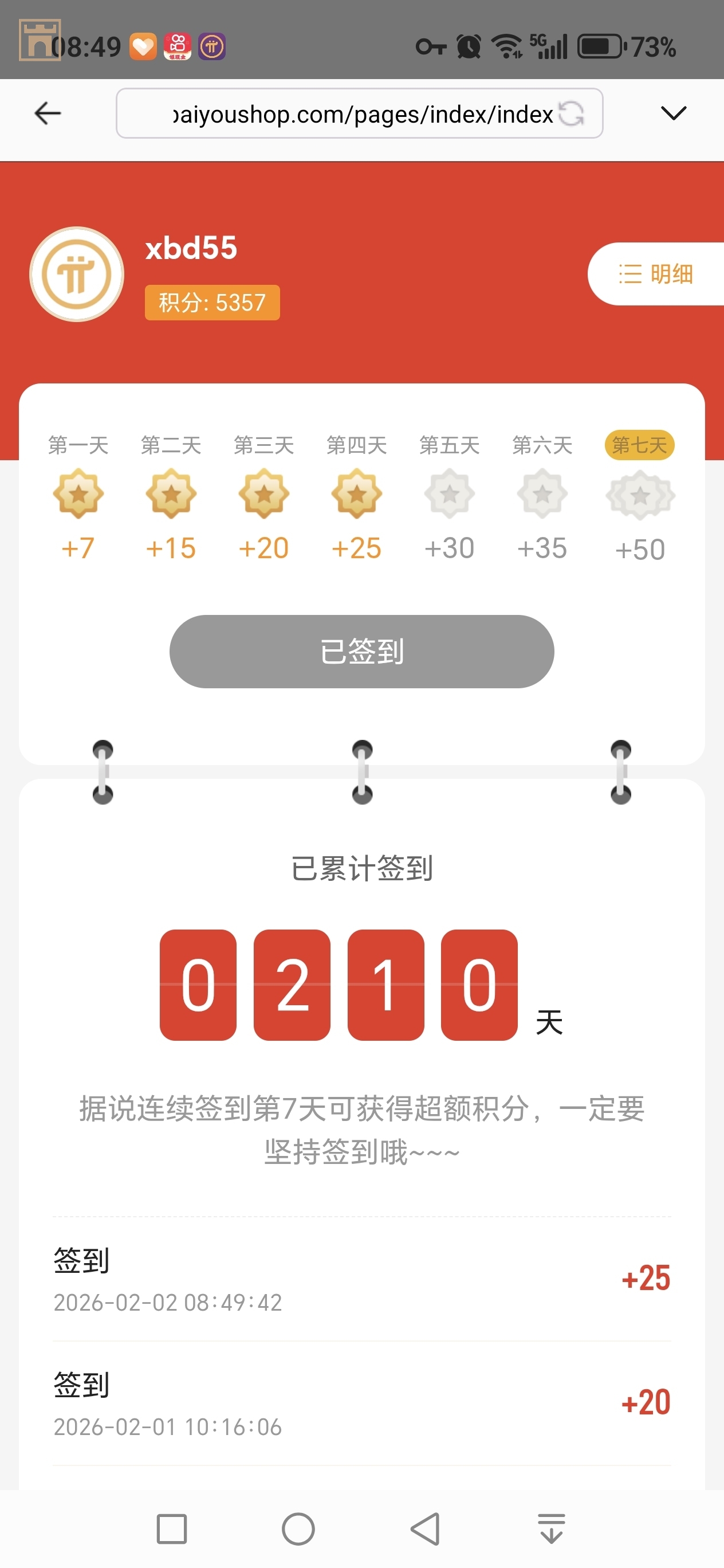
Task: Open the 明细 points details
Action: point(656,274)
